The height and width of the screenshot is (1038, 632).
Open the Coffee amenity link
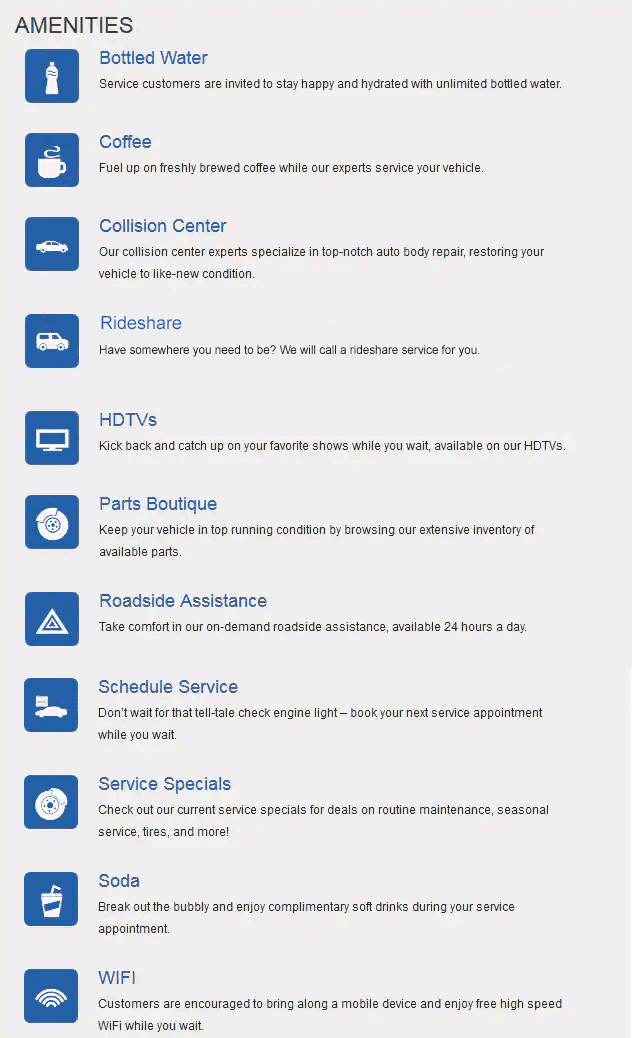pos(125,142)
